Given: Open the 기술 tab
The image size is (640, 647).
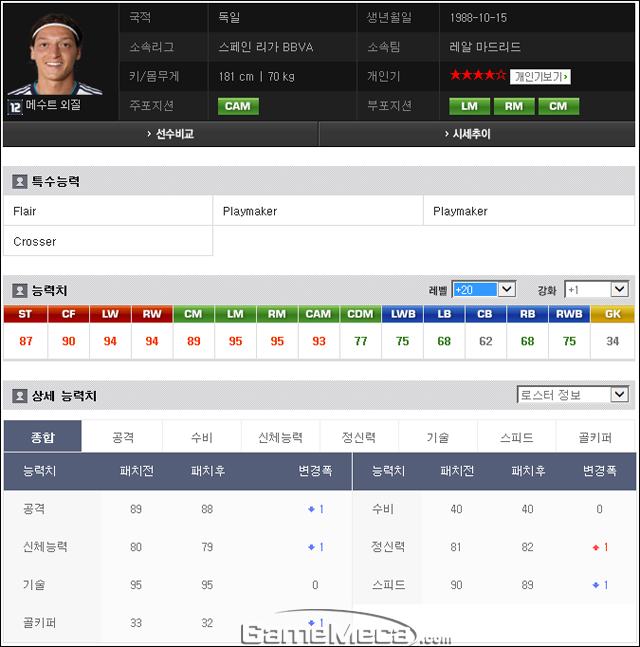Looking at the screenshot, I should click(x=438, y=438).
